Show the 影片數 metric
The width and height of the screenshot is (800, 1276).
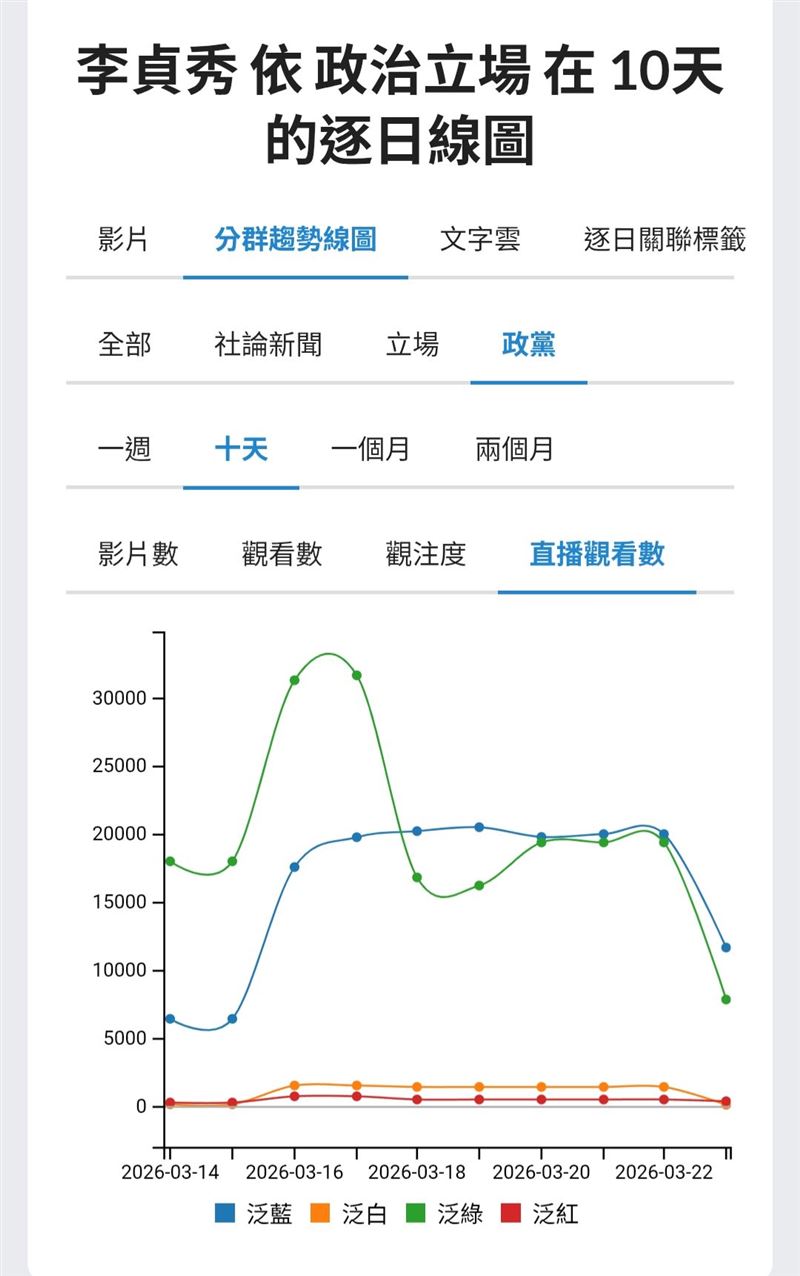pyautogui.click(x=138, y=554)
